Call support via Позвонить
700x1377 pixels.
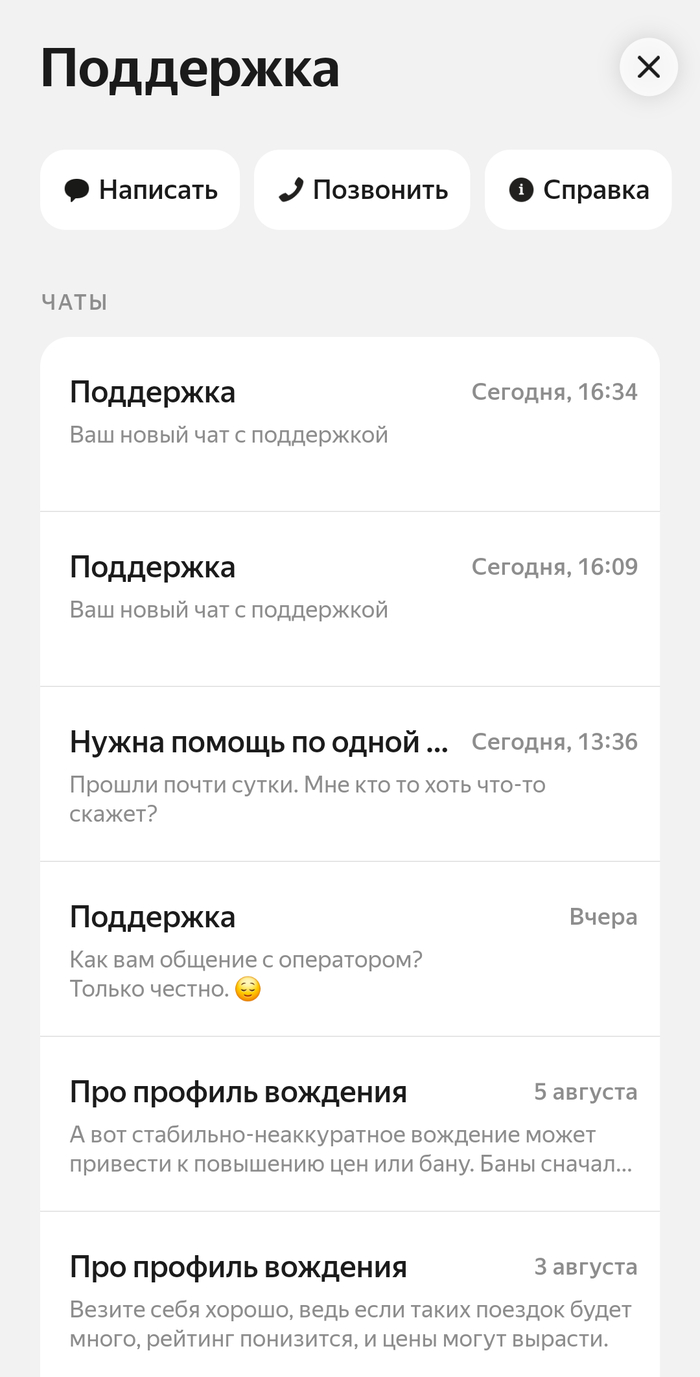[362, 190]
